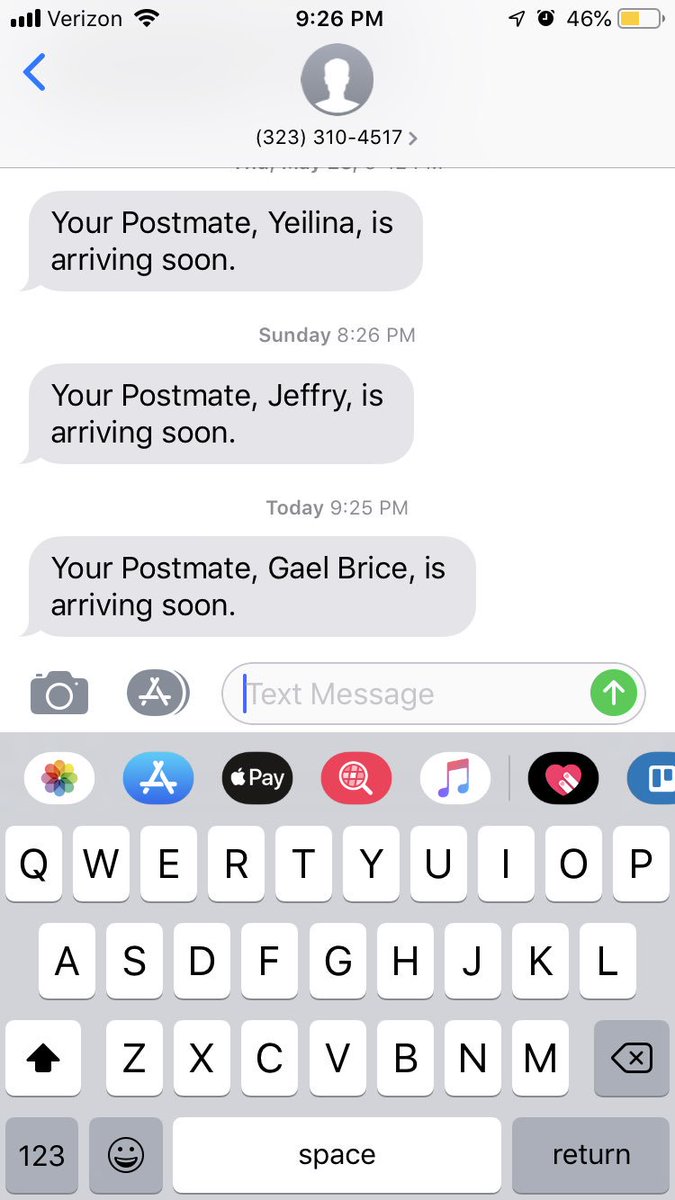Tap the return key

coord(590,1155)
